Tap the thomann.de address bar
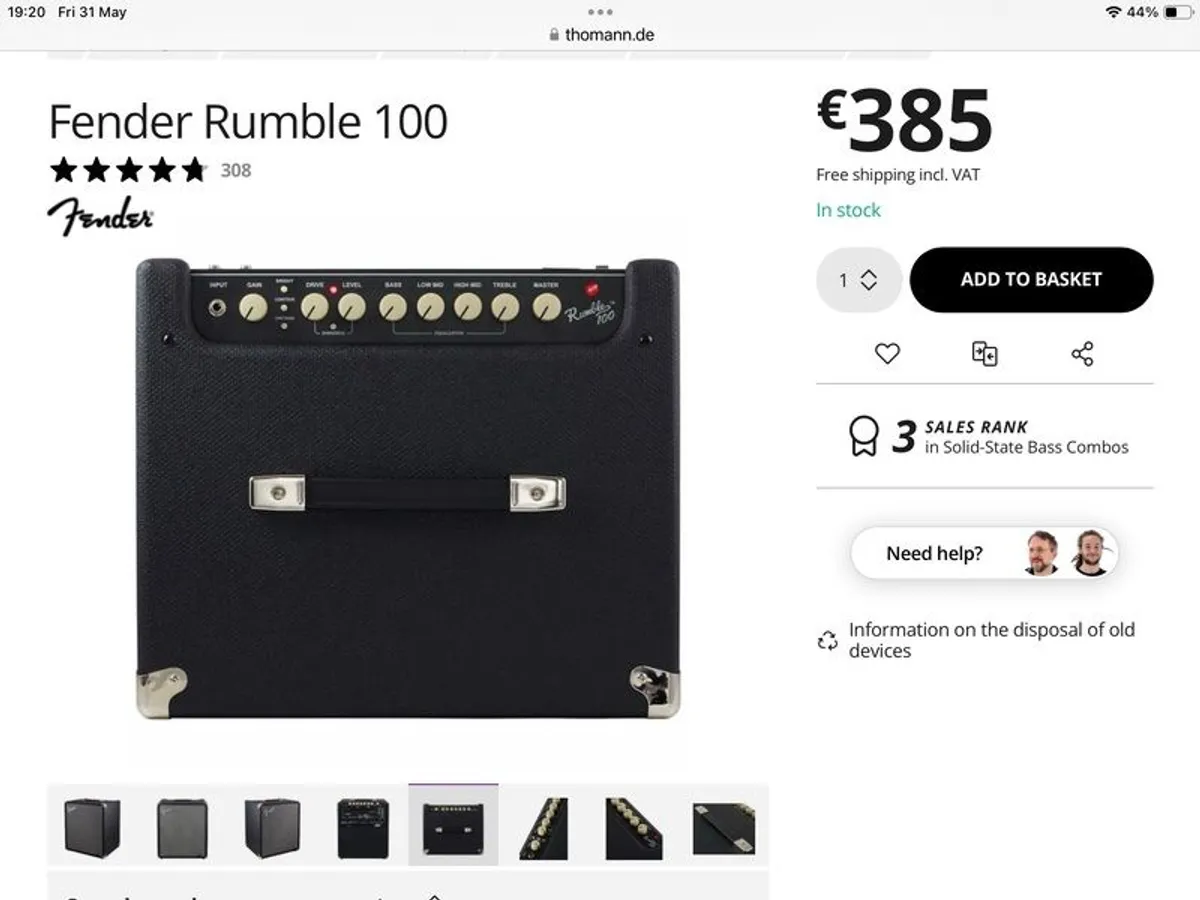This screenshot has width=1200, height=900. tap(600, 34)
